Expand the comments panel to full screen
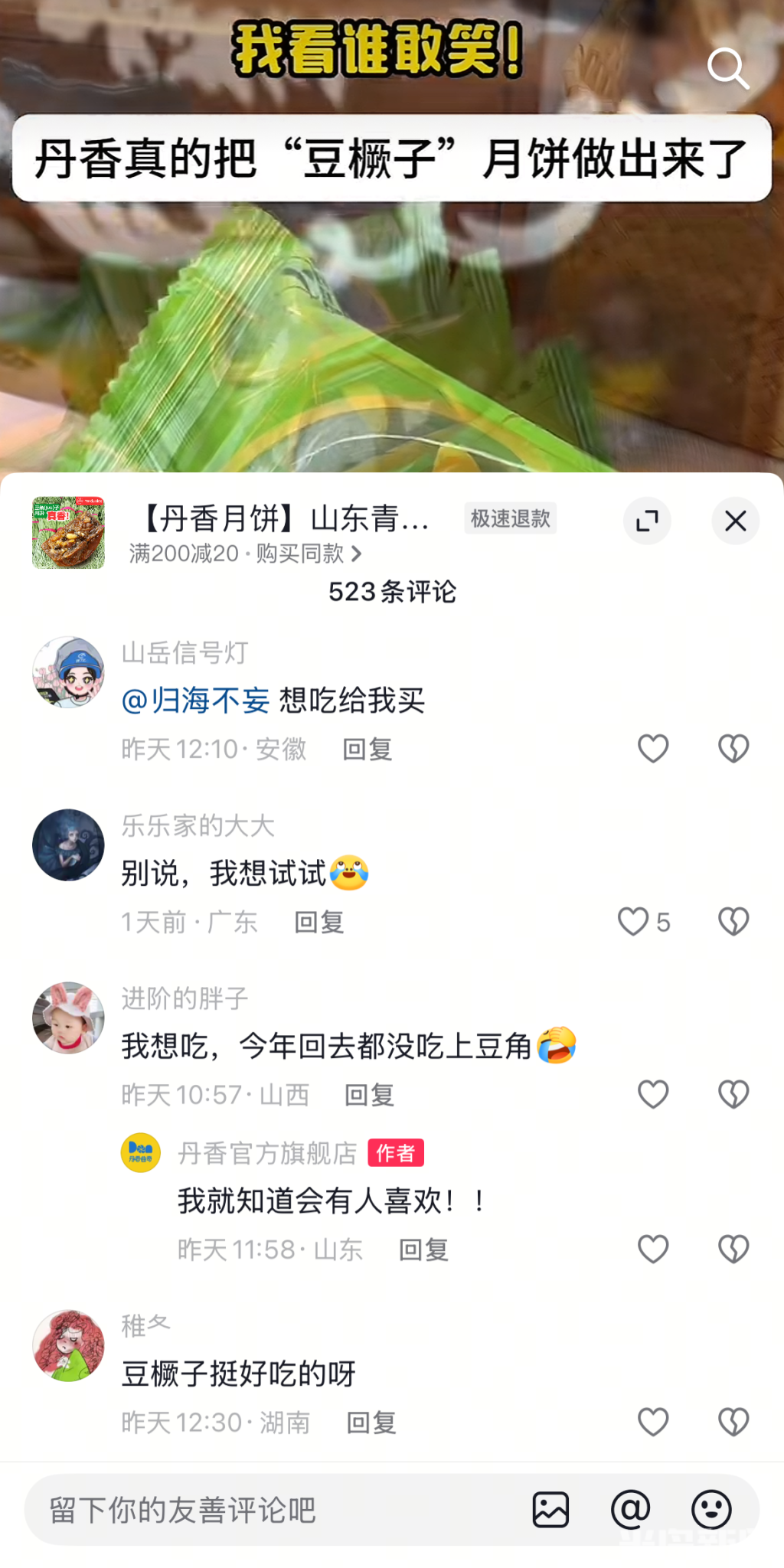This screenshot has height=1568, width=784. 647,521
